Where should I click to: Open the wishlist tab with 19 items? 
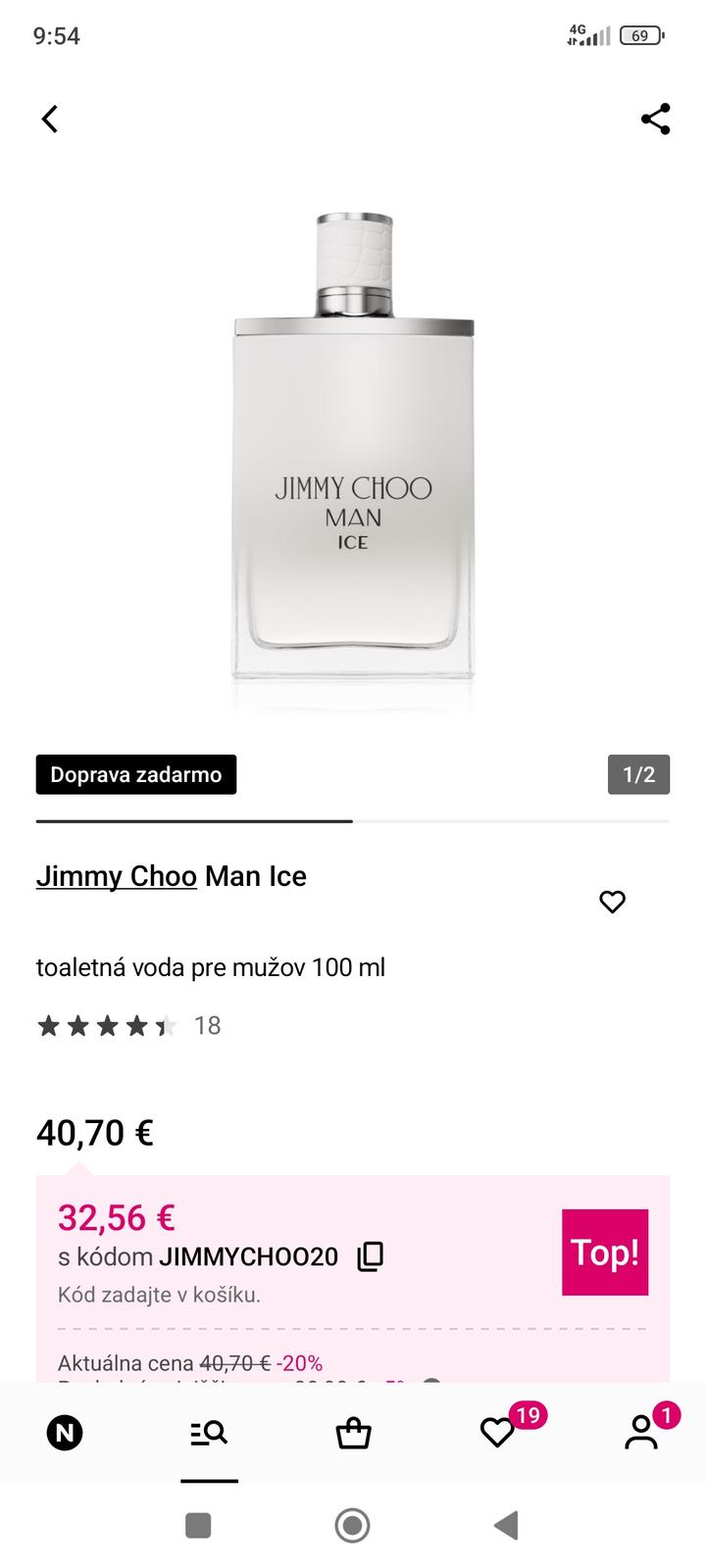[x=497, y=1434]
